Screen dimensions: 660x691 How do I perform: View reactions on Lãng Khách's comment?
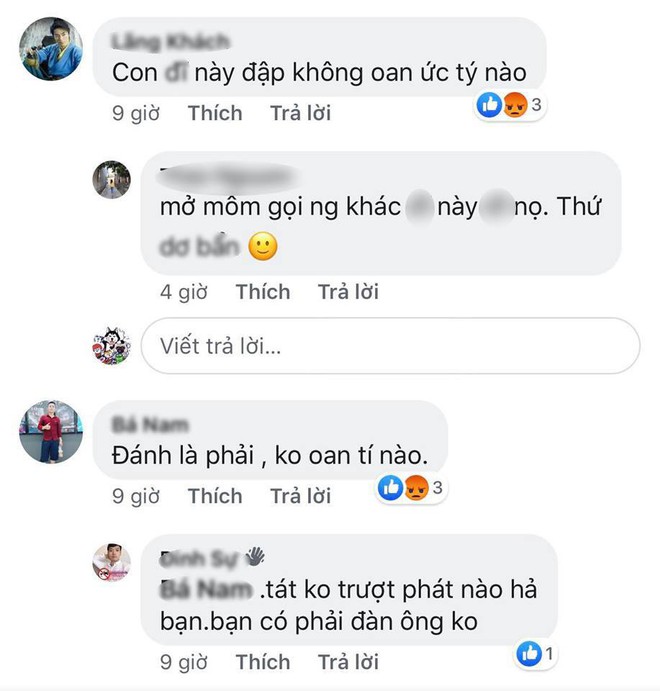pos(508,106)
